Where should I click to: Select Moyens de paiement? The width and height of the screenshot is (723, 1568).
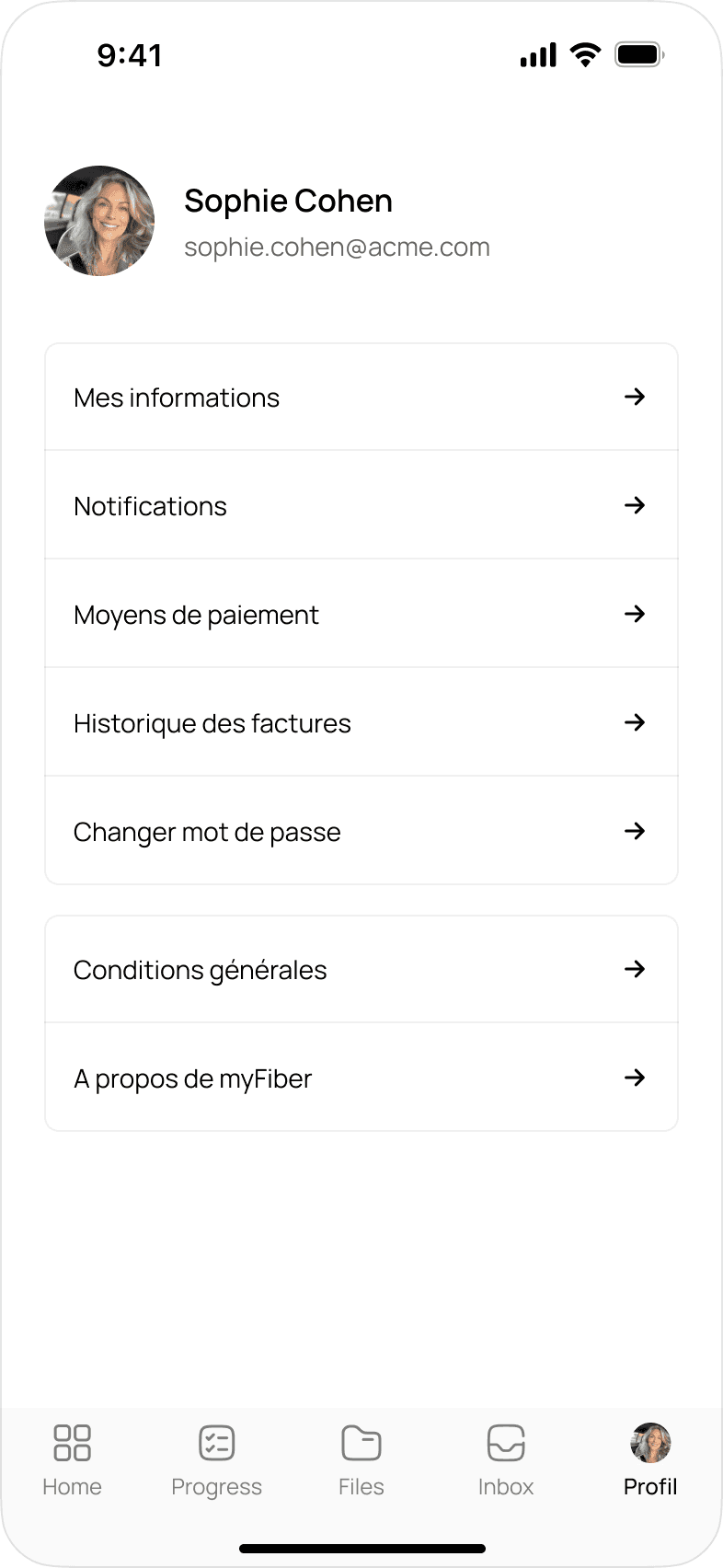coord(361,614)
